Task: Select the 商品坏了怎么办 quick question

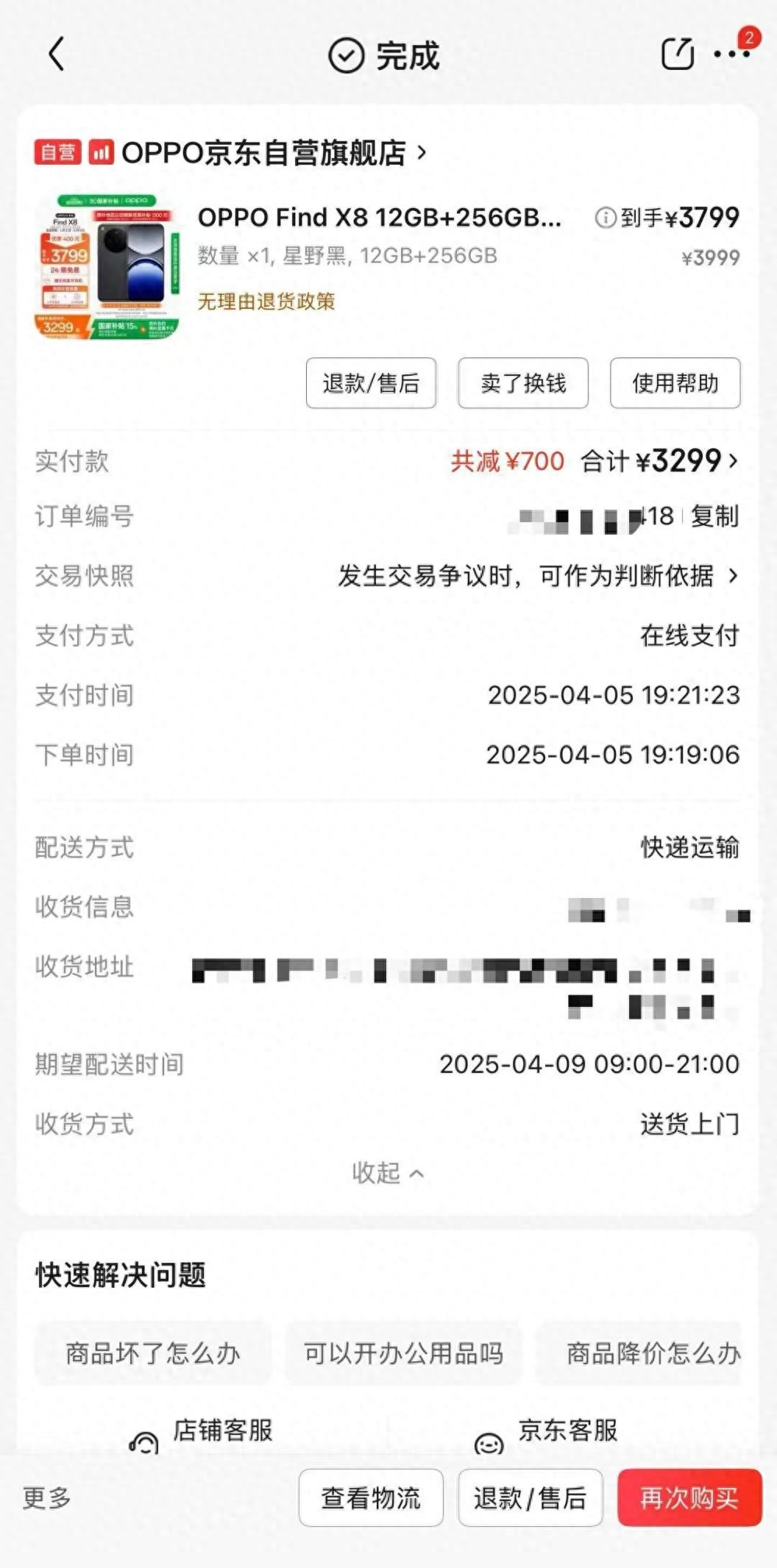Action: pyautogui.click(x=153, y=1353)
